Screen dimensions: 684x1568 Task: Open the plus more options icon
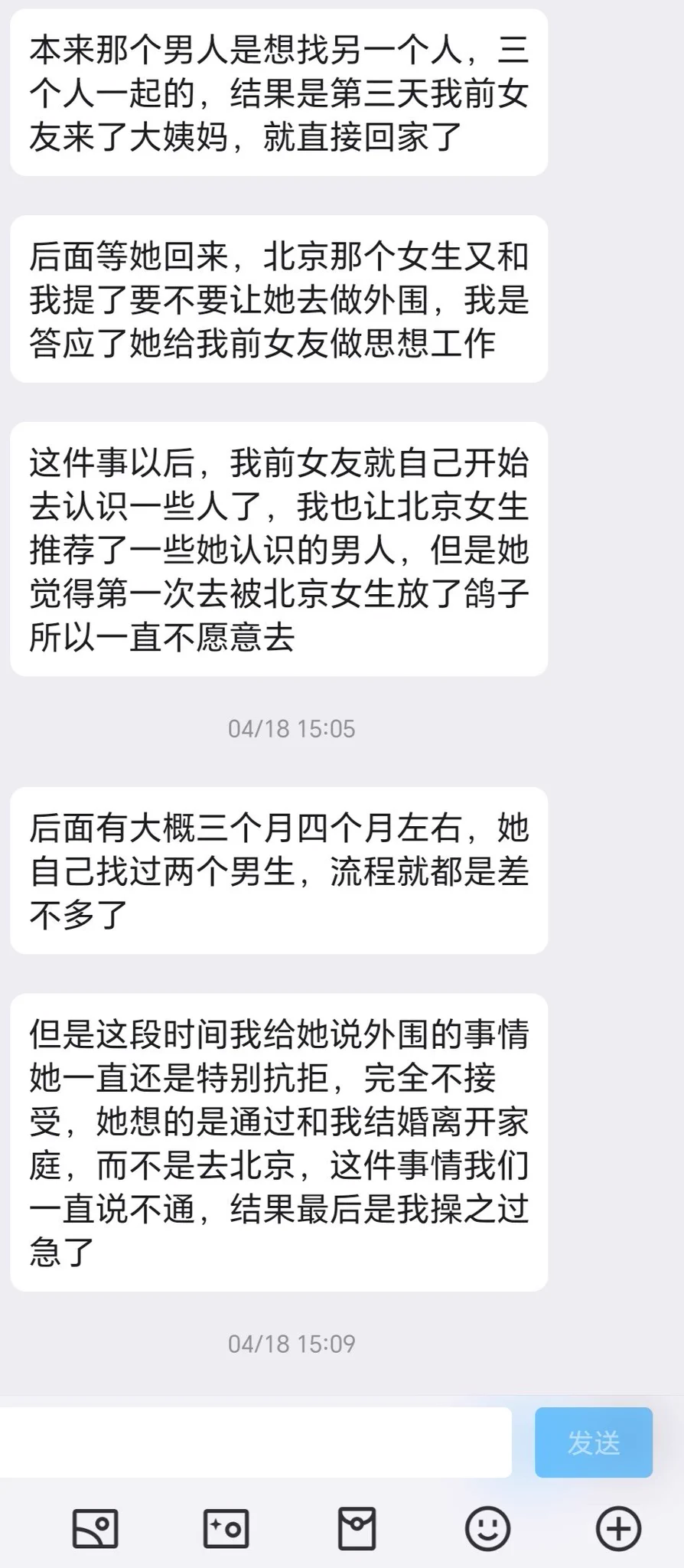click(618, 1529)
